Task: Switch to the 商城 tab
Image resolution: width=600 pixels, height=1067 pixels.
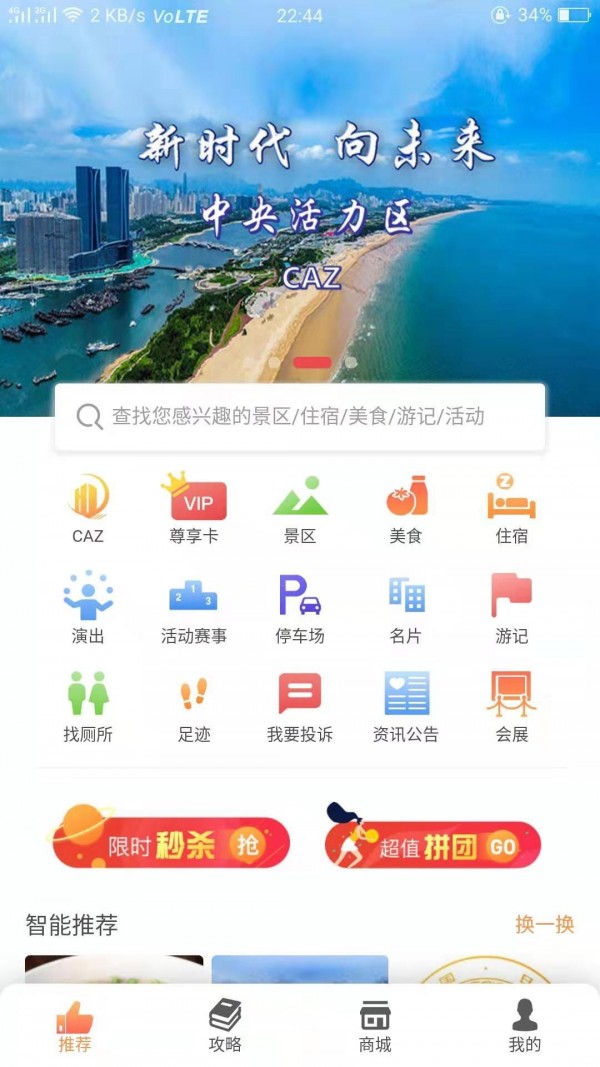Action: coord(375,1027)
